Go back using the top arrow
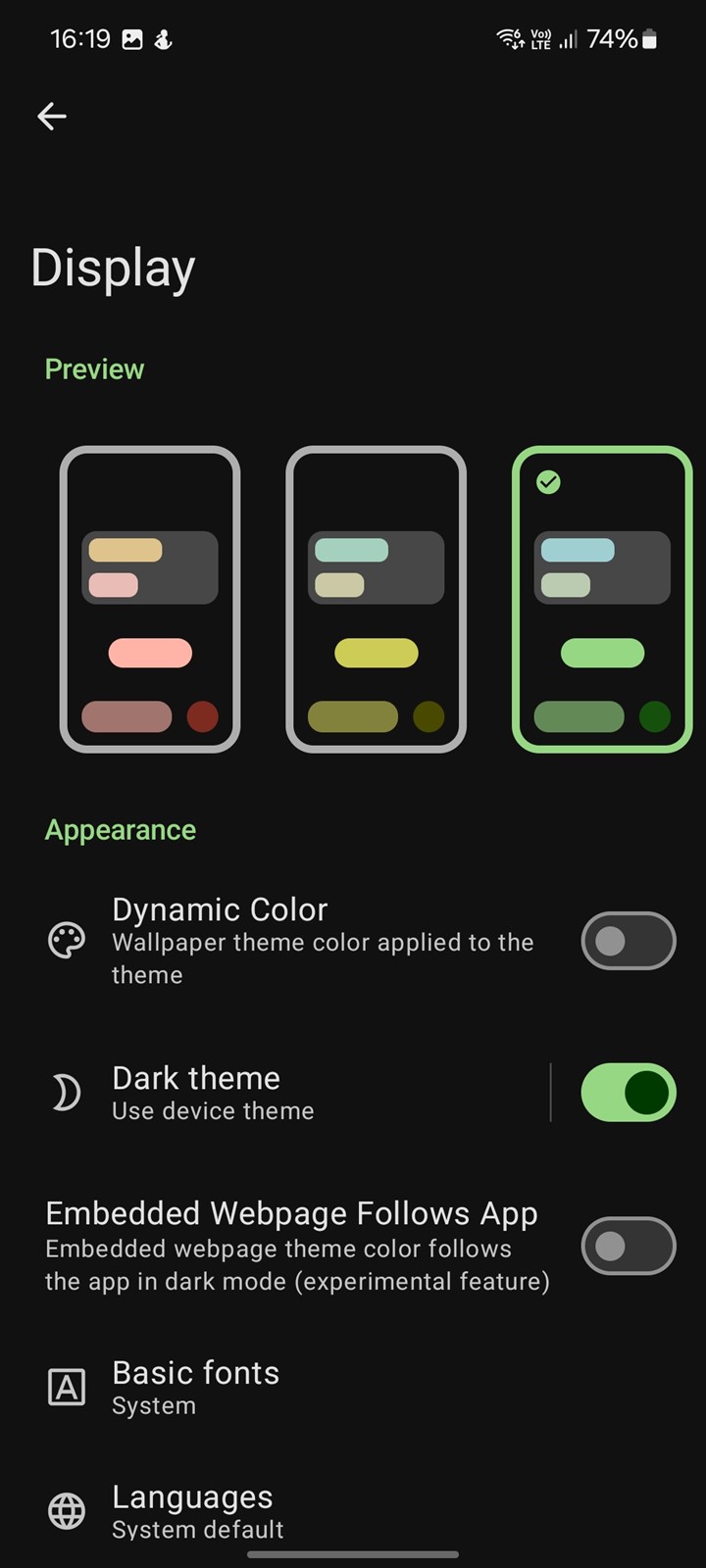Image resolution: width=706 pixels, height=1568 pixels. (52, 117)
